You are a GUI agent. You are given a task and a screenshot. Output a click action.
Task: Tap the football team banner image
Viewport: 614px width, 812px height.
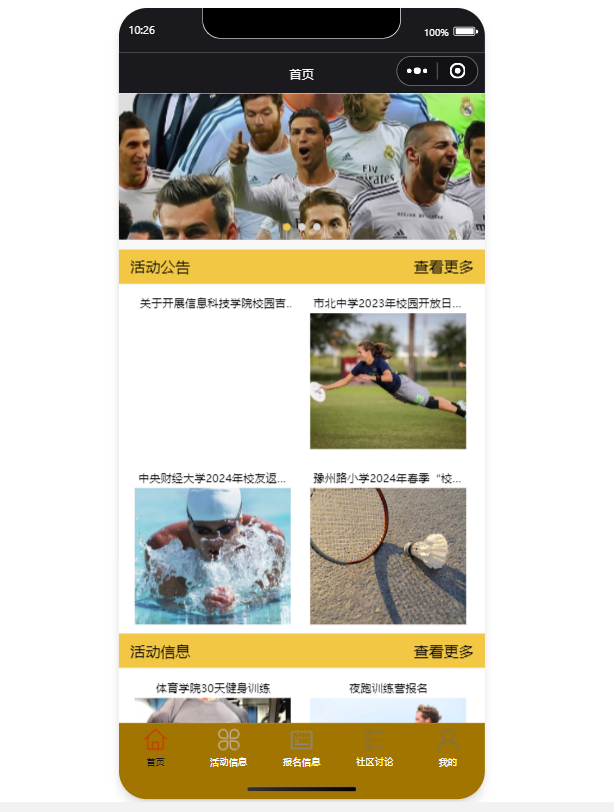[301, 165]
